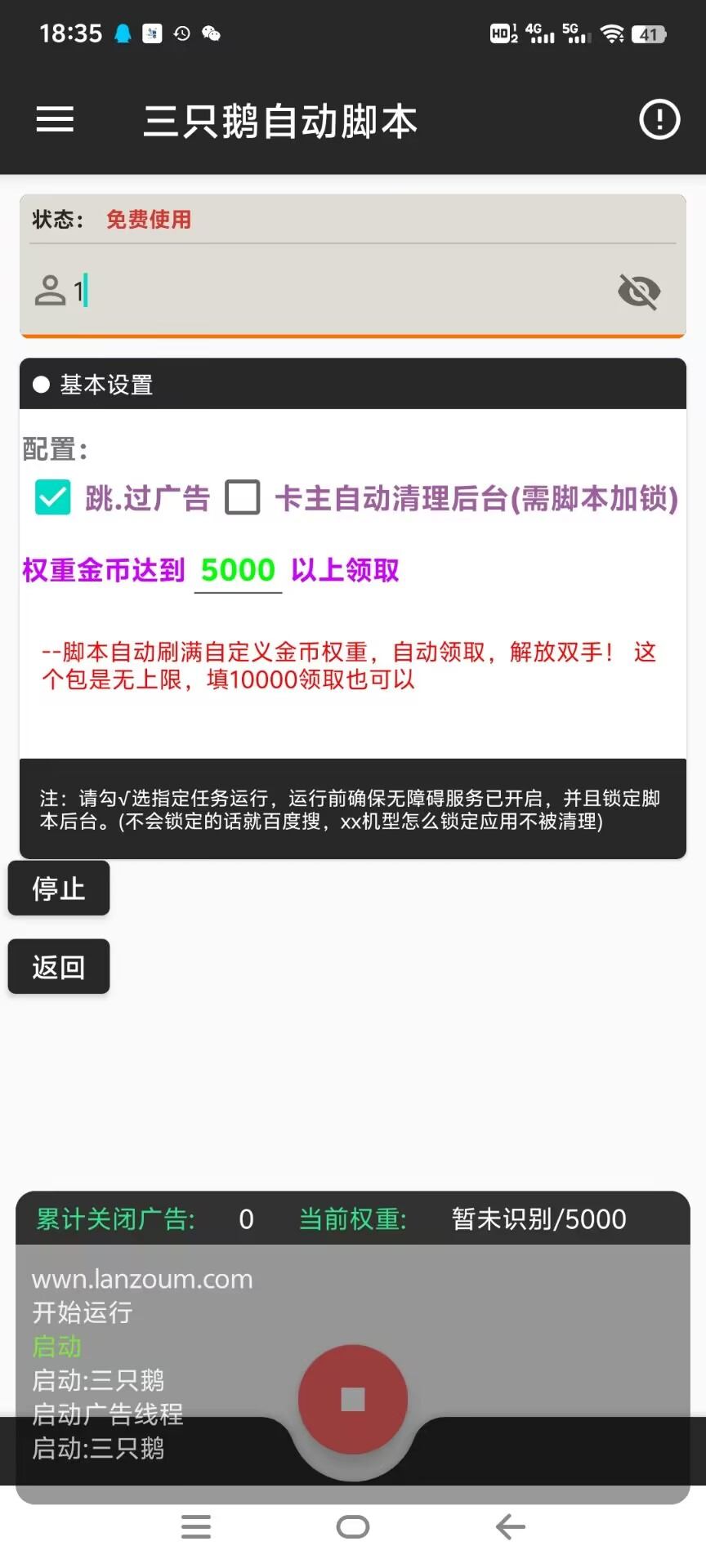Uncheck the 跳.过广告 checkbox

53,497
